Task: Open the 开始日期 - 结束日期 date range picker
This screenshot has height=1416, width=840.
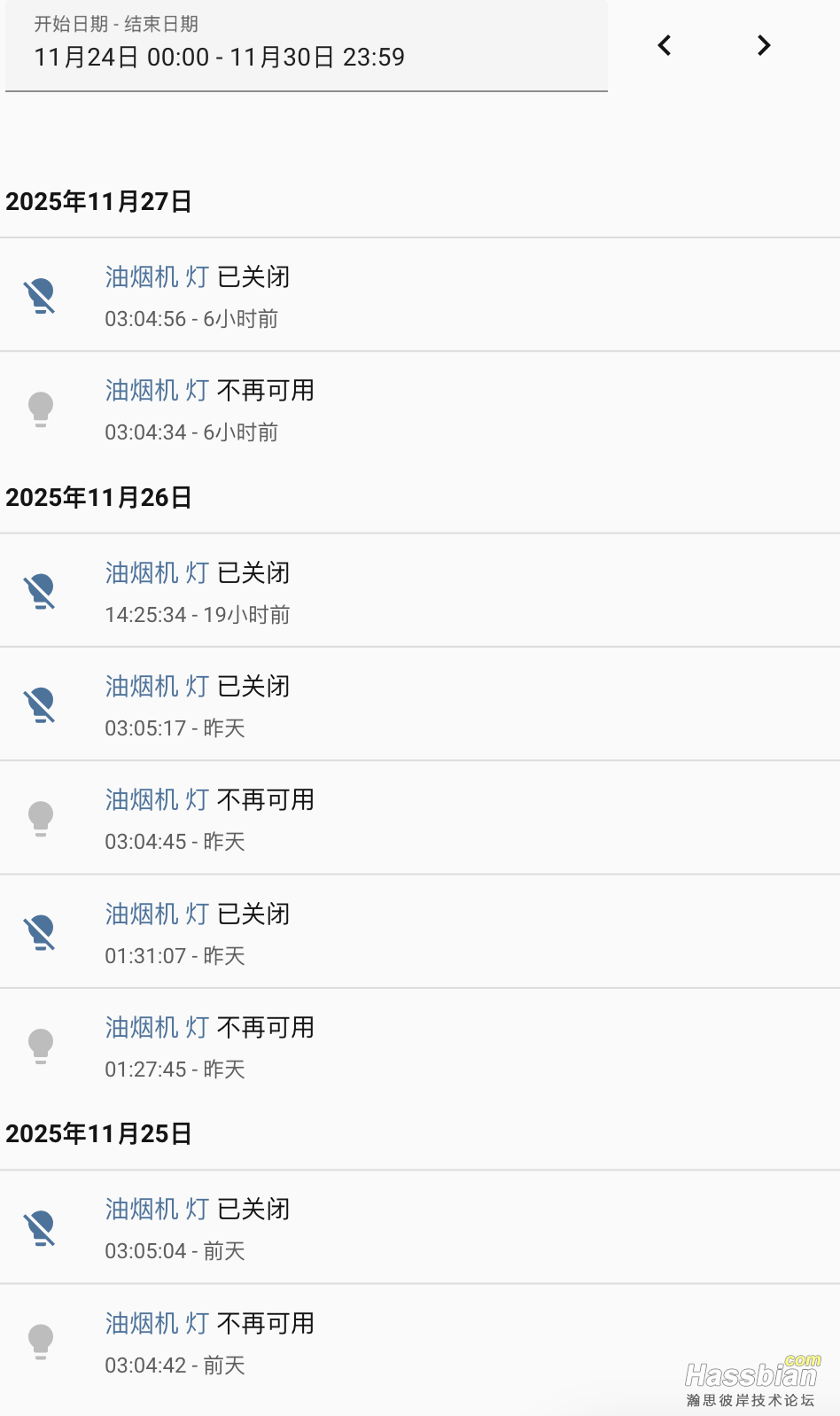Action: point(306,46)
